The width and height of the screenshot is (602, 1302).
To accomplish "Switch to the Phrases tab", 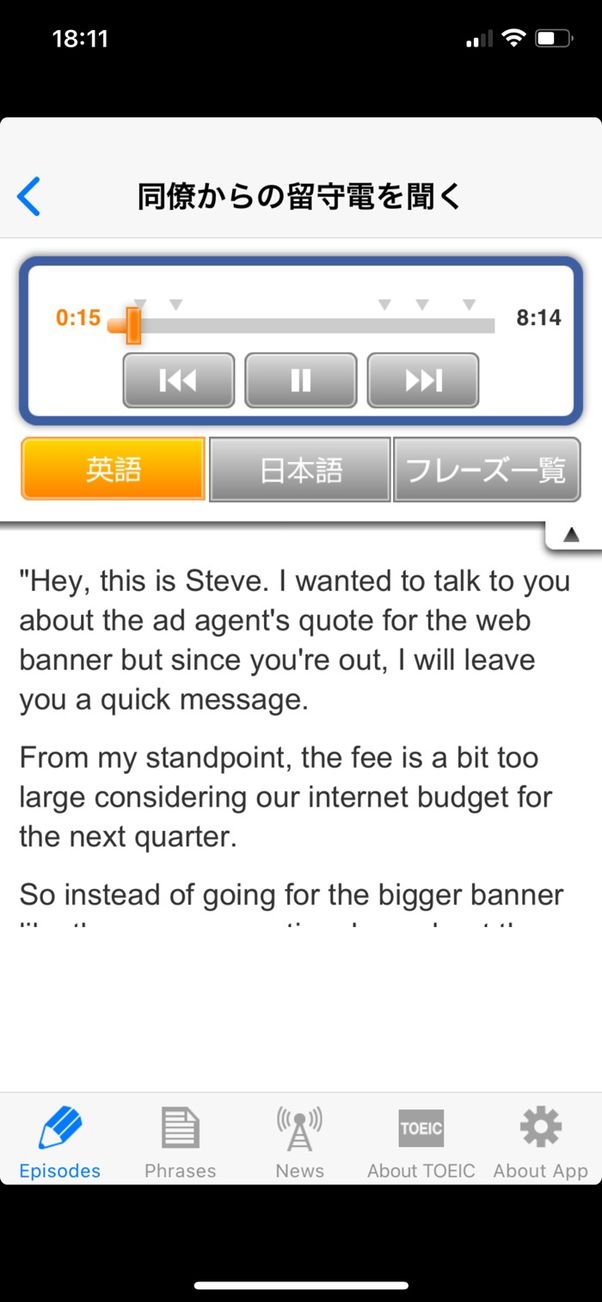I will [x=180, y=1142].
